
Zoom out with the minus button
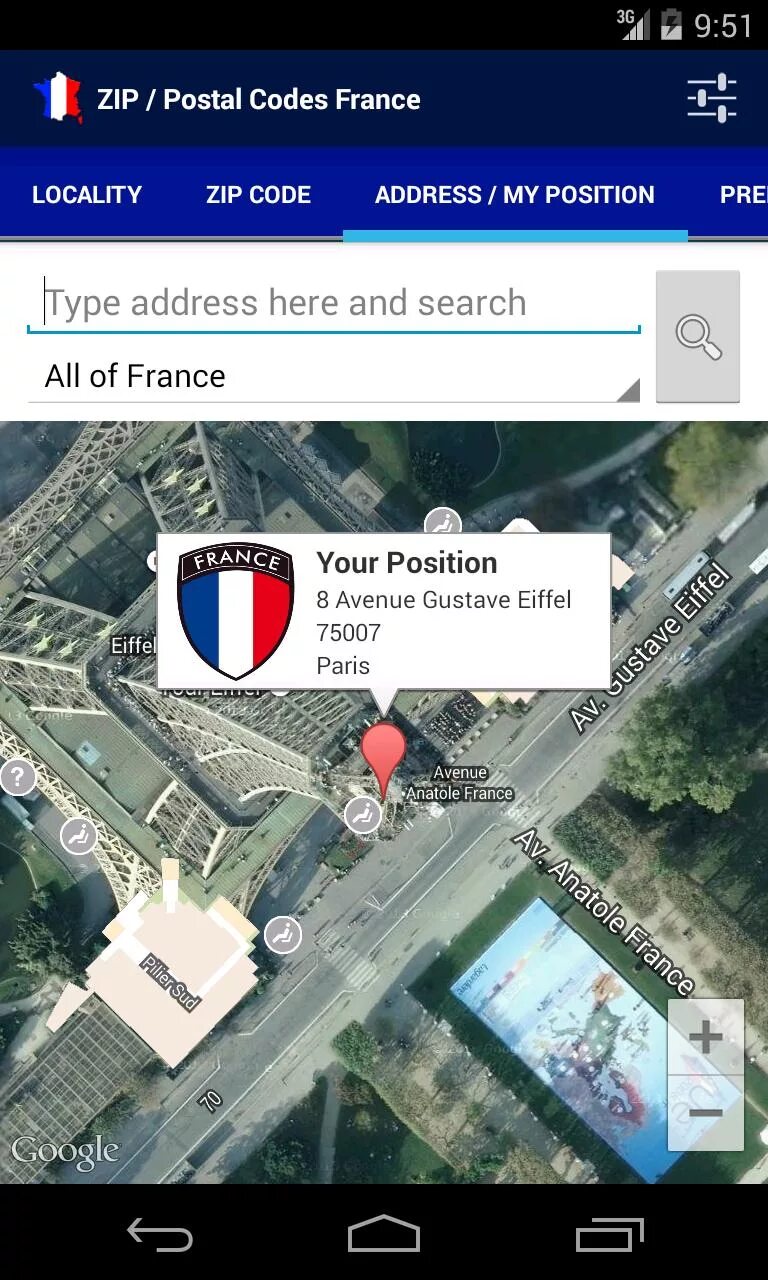pos(706,1113)
